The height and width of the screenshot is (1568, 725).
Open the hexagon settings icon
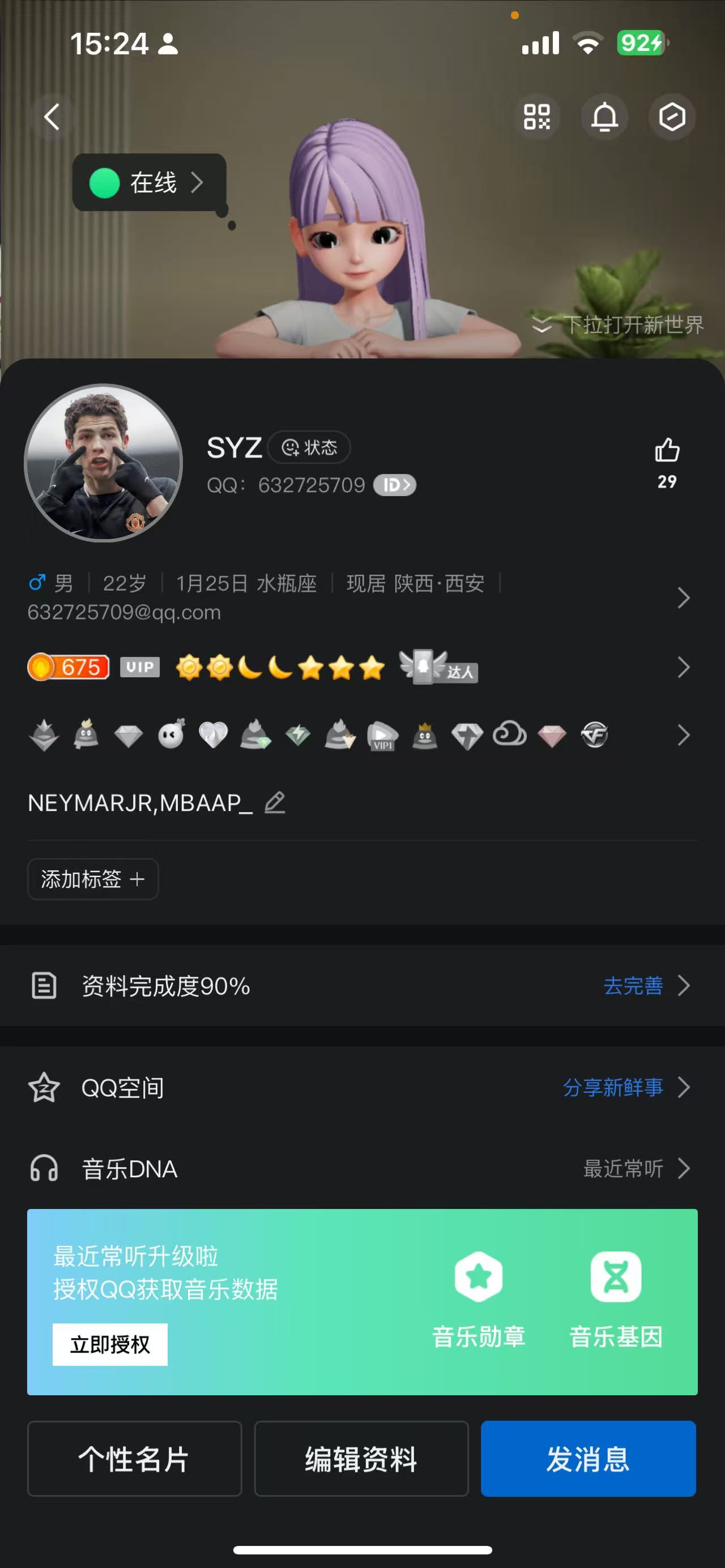tap(672, 116)
